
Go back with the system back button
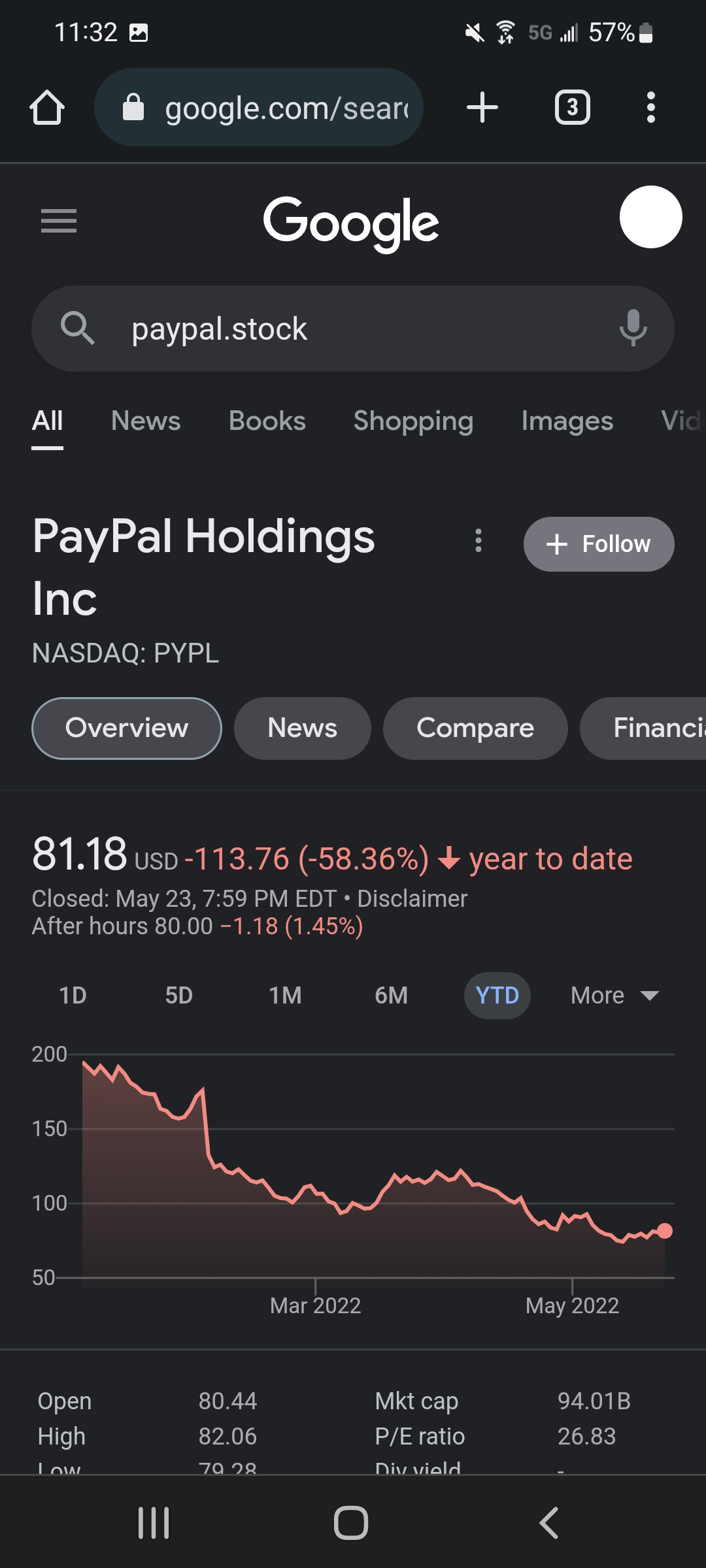549,1523
